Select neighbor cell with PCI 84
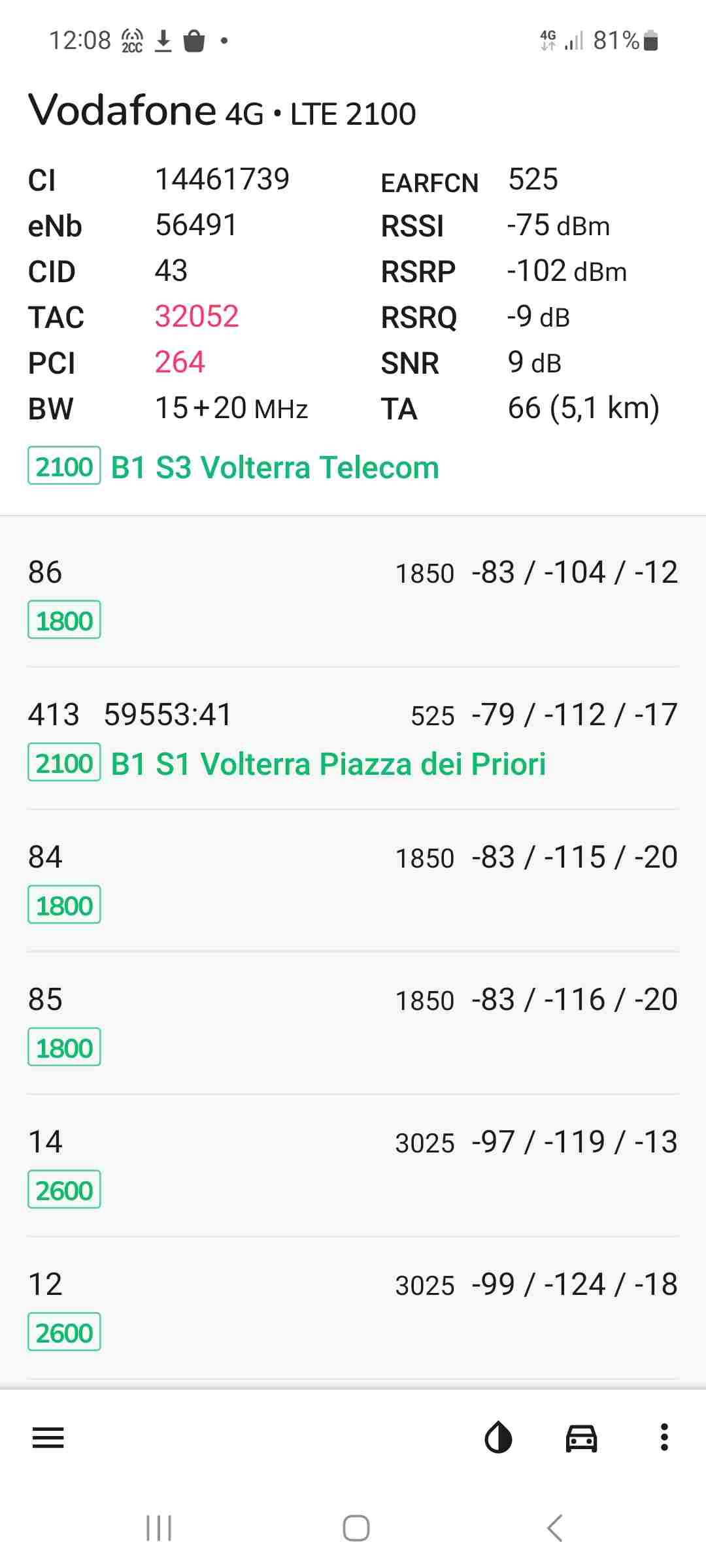The width and height of the screenshot is (706, 1568). coord(353,881)
